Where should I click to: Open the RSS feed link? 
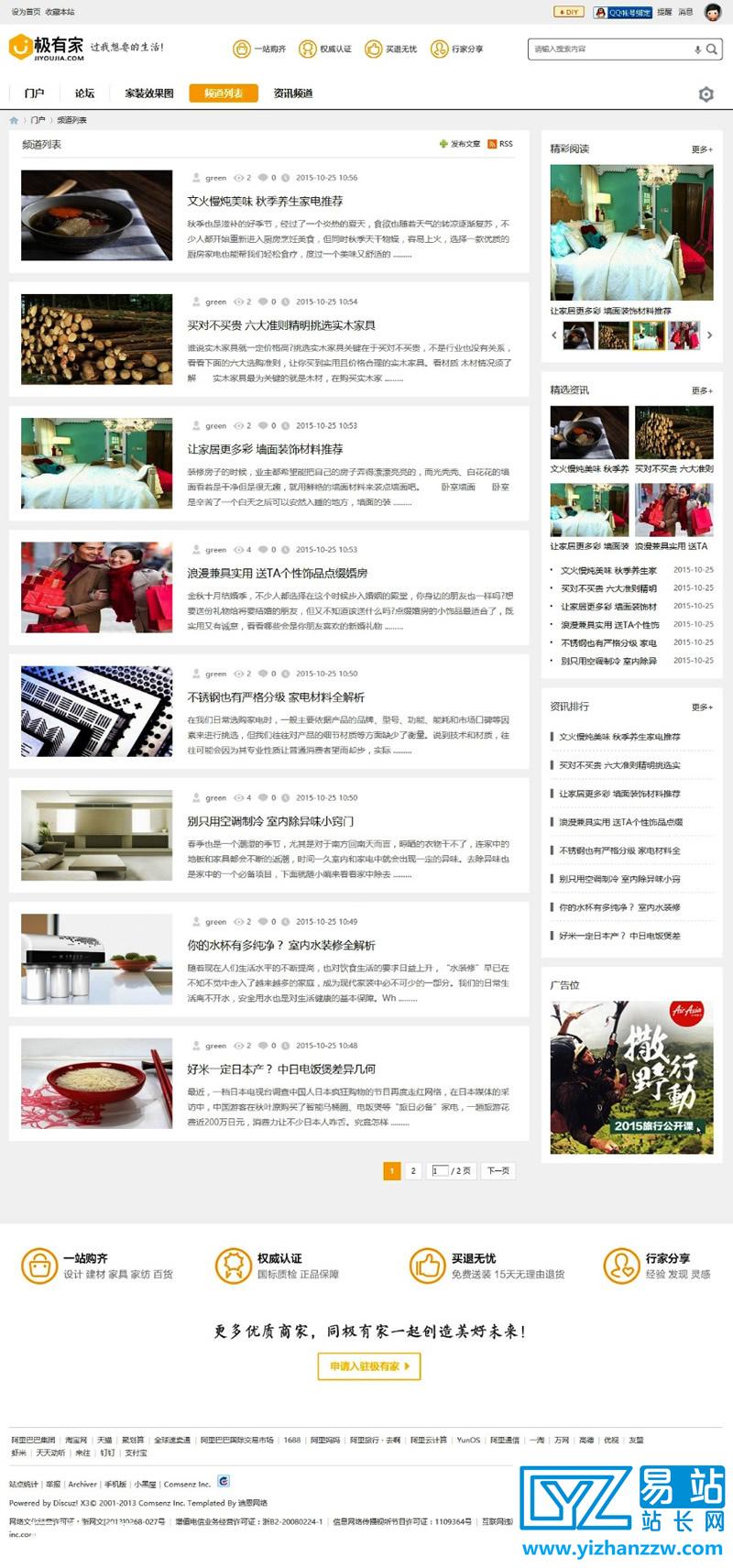pyautogui.click(x=500, y=144)
